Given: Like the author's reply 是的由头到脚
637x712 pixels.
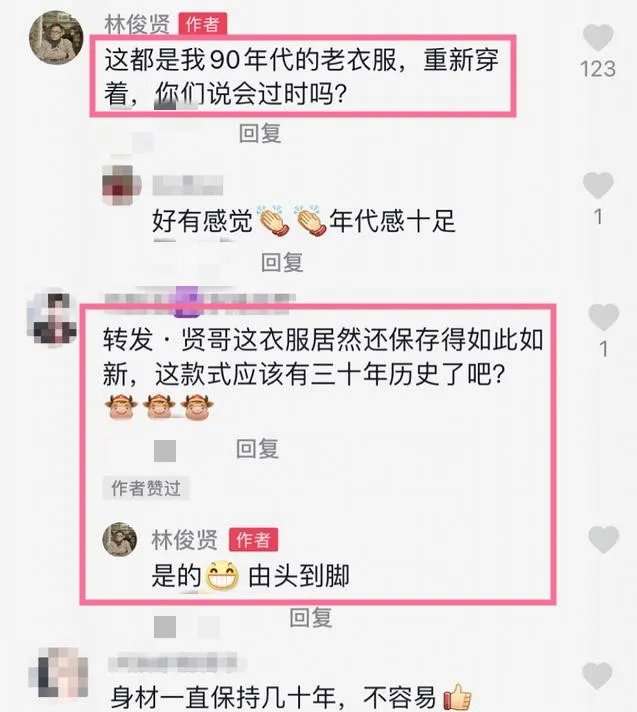Looking at the screenshot, I should [x=603, y=540].
